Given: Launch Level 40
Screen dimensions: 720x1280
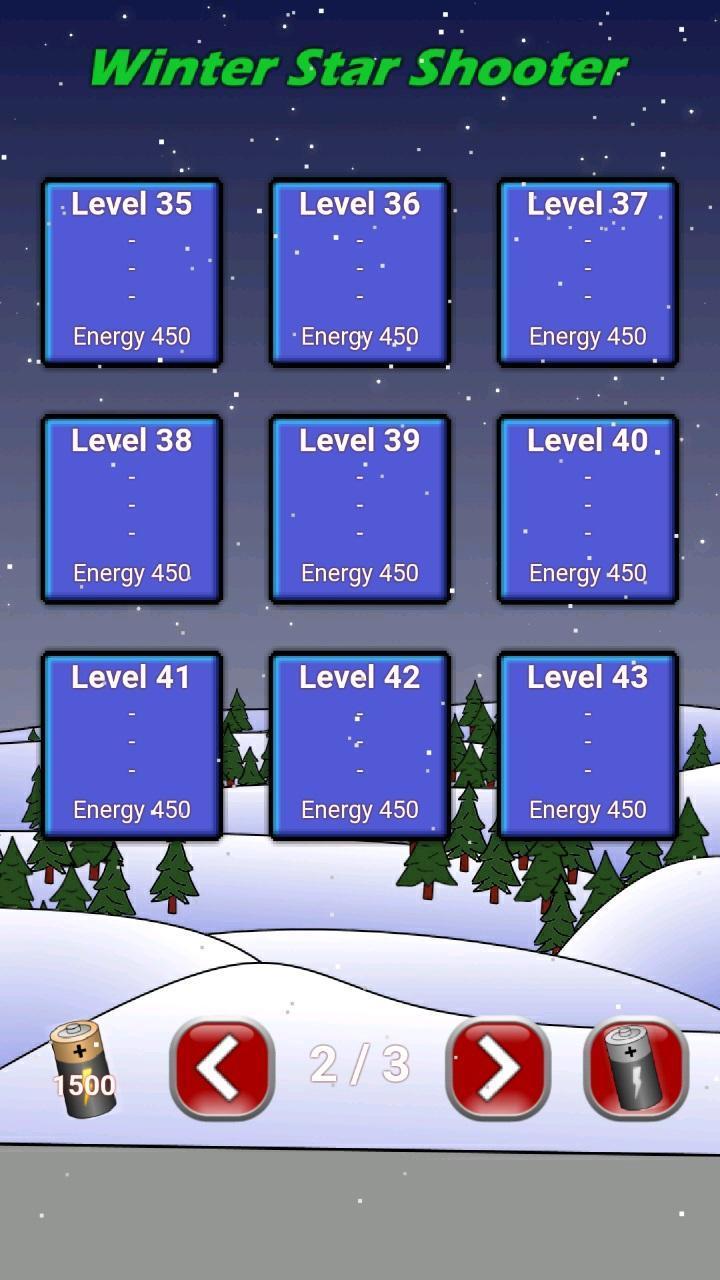Looking at the screenshot, I should [x=586, y=508].
